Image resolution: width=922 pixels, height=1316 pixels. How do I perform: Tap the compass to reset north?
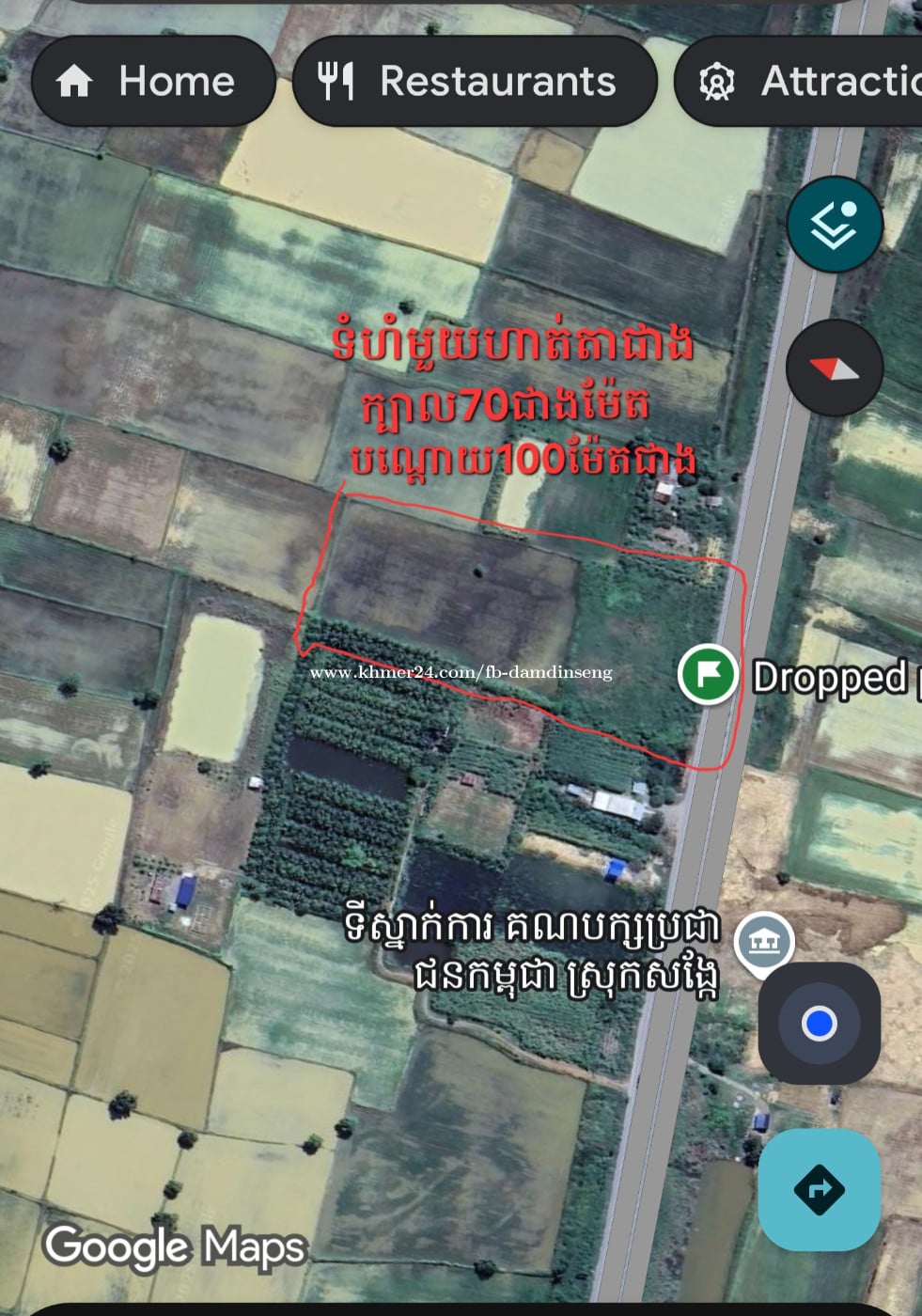834,368
